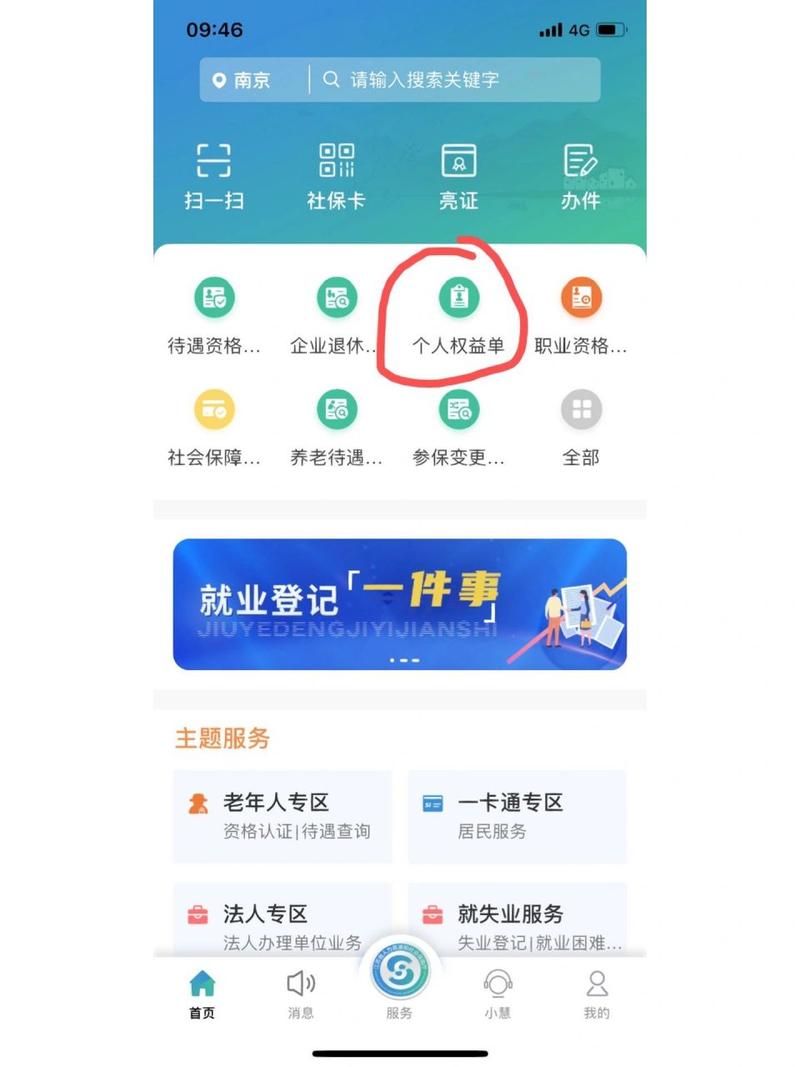Viewport: 800px width, 1067px height.
Task: Switch to the 小慧 assistant tab
Action: pos(498,994)
